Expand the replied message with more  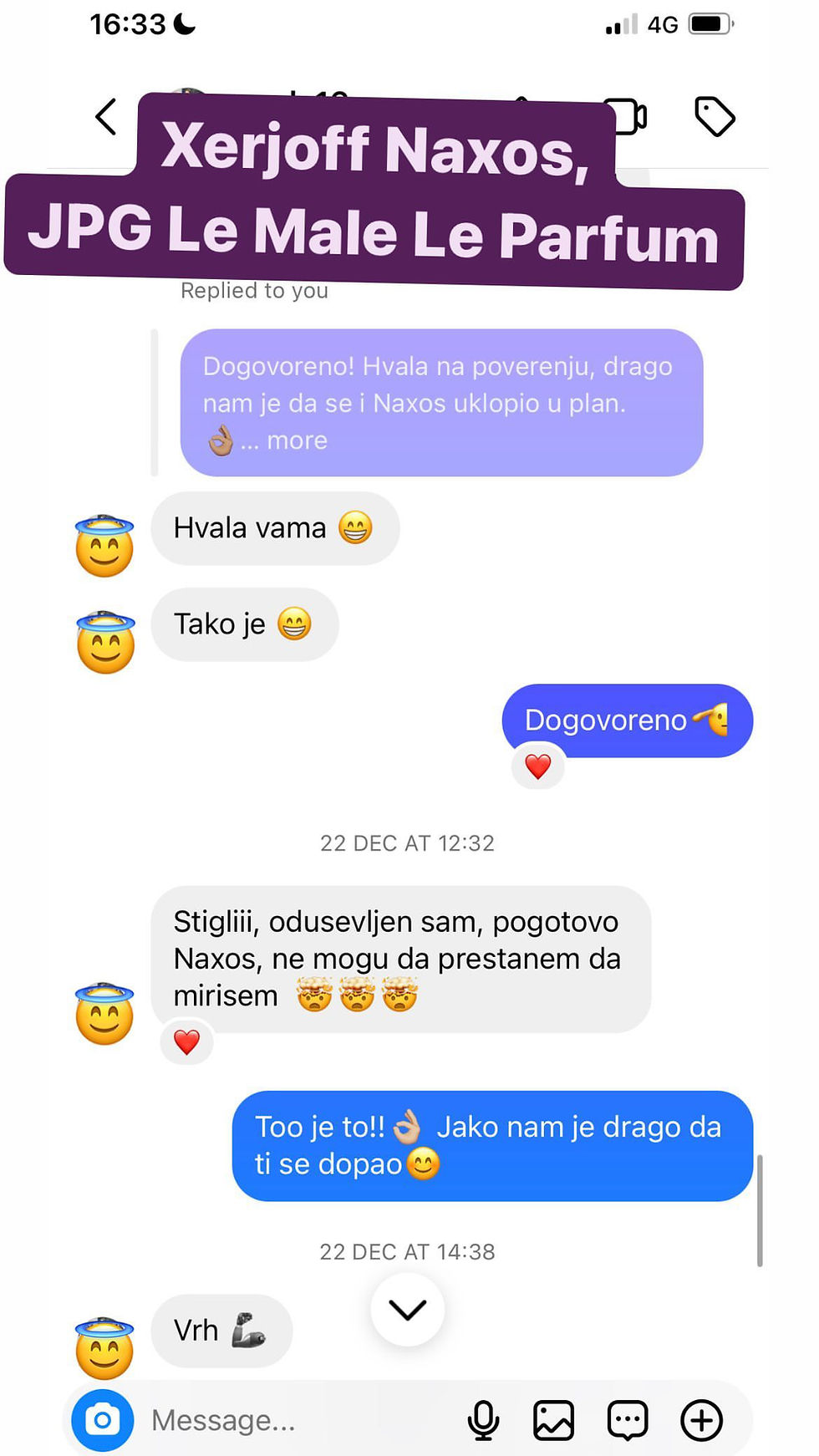297,440
